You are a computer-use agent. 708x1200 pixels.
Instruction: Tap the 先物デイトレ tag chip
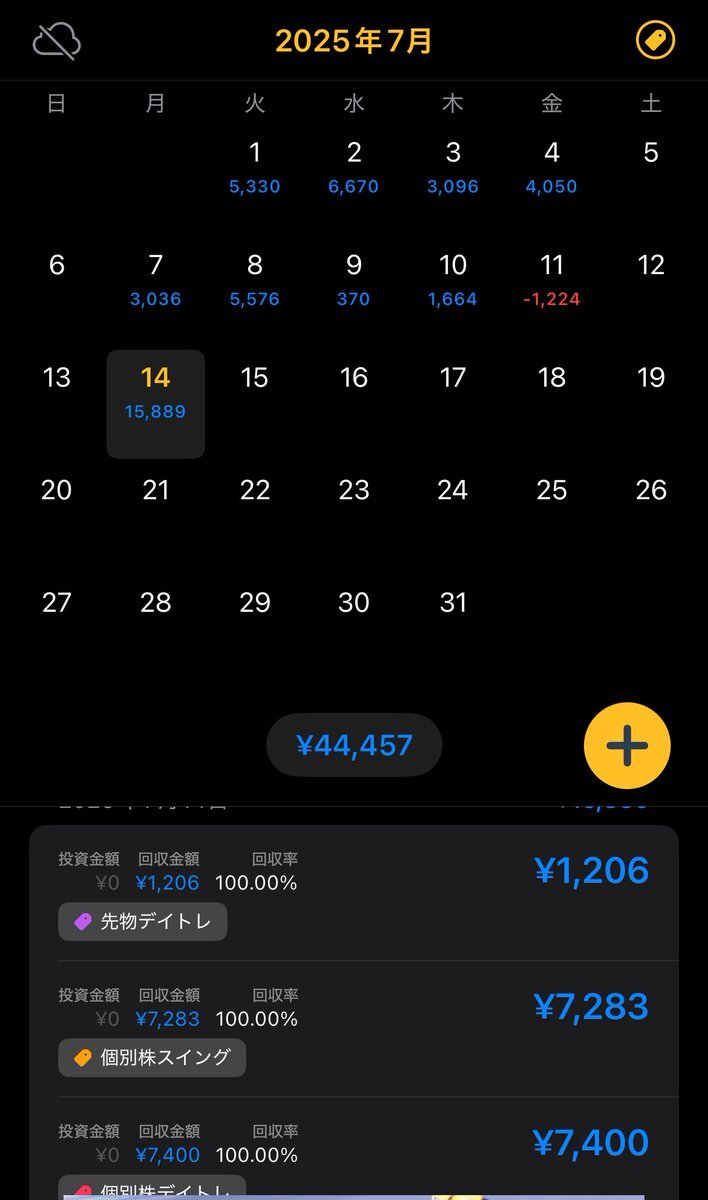(x=143, y=922)
